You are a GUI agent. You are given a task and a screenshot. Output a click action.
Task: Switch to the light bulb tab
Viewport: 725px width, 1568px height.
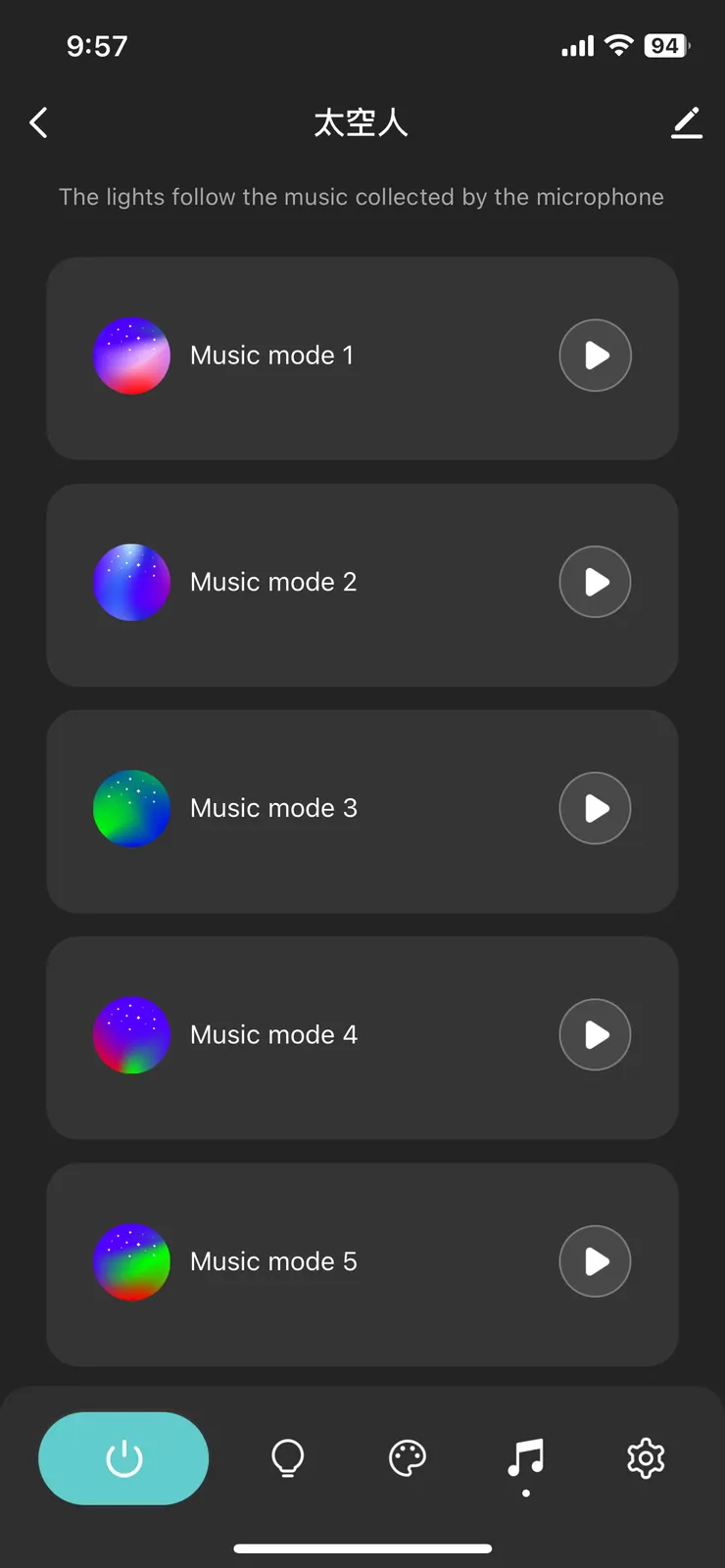pyautogui.click(x=288, y=1458)
